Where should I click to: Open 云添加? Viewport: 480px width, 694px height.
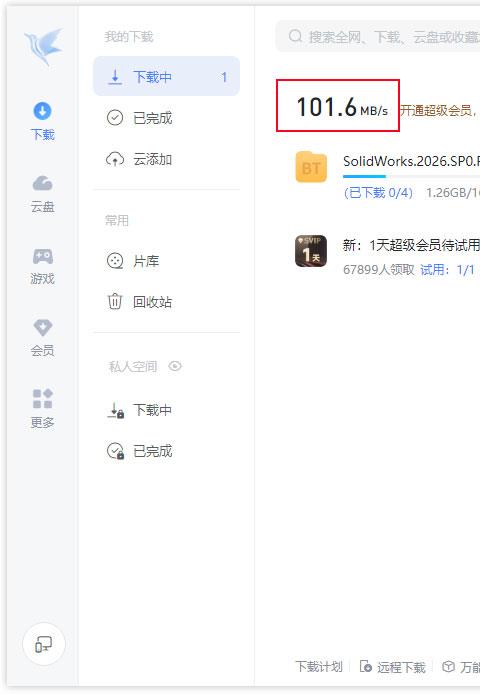pos(166,159)
